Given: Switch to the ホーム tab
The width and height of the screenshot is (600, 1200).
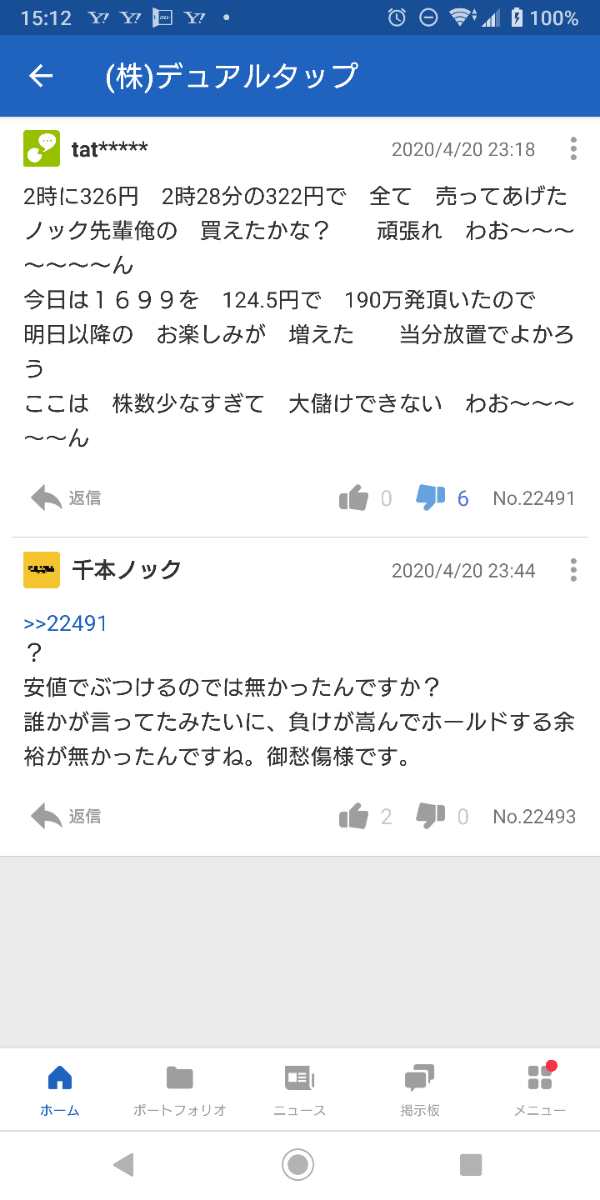Looking at the screenshot, I should pos(60,1090).
